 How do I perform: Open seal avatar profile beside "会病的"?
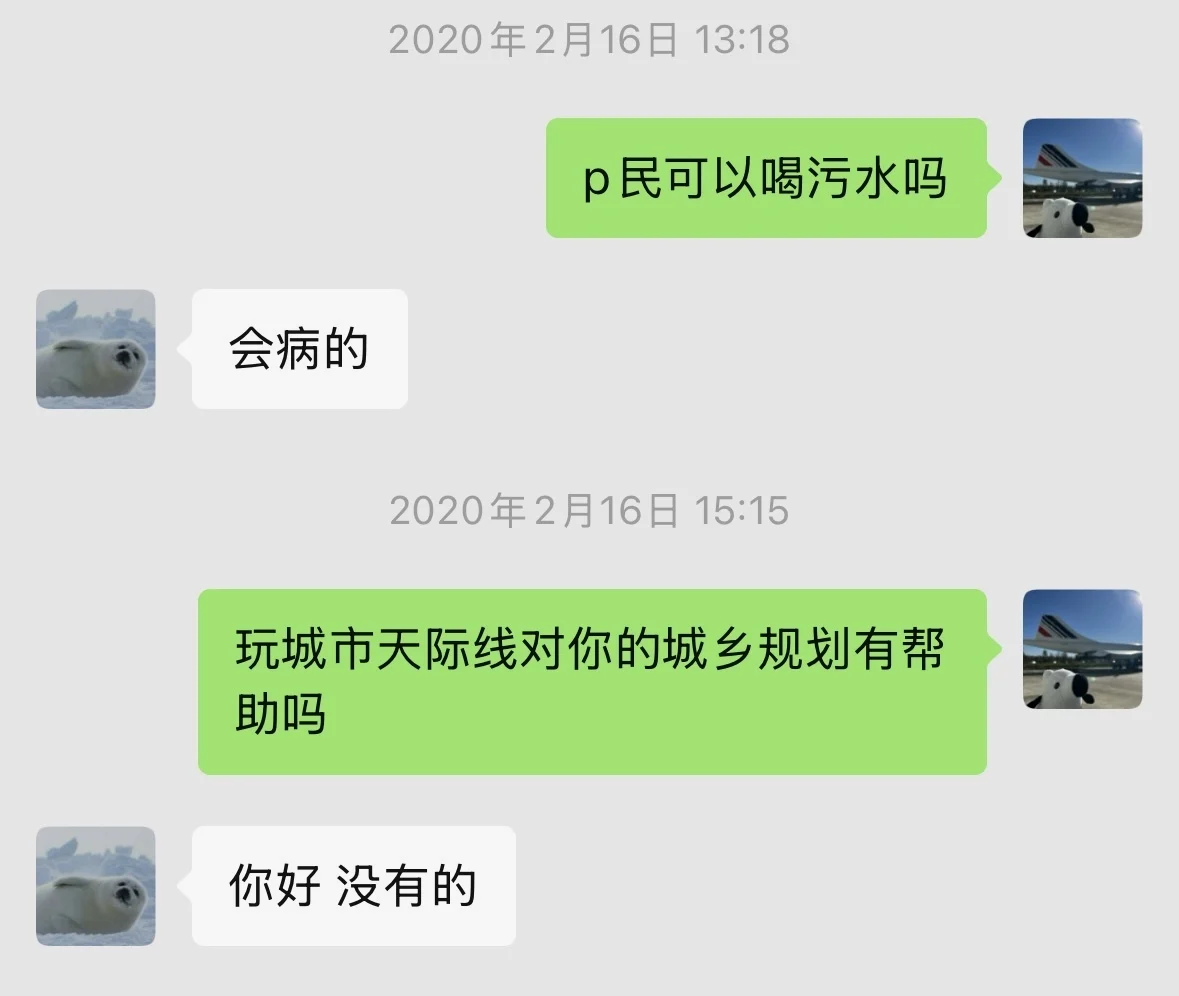96,349
